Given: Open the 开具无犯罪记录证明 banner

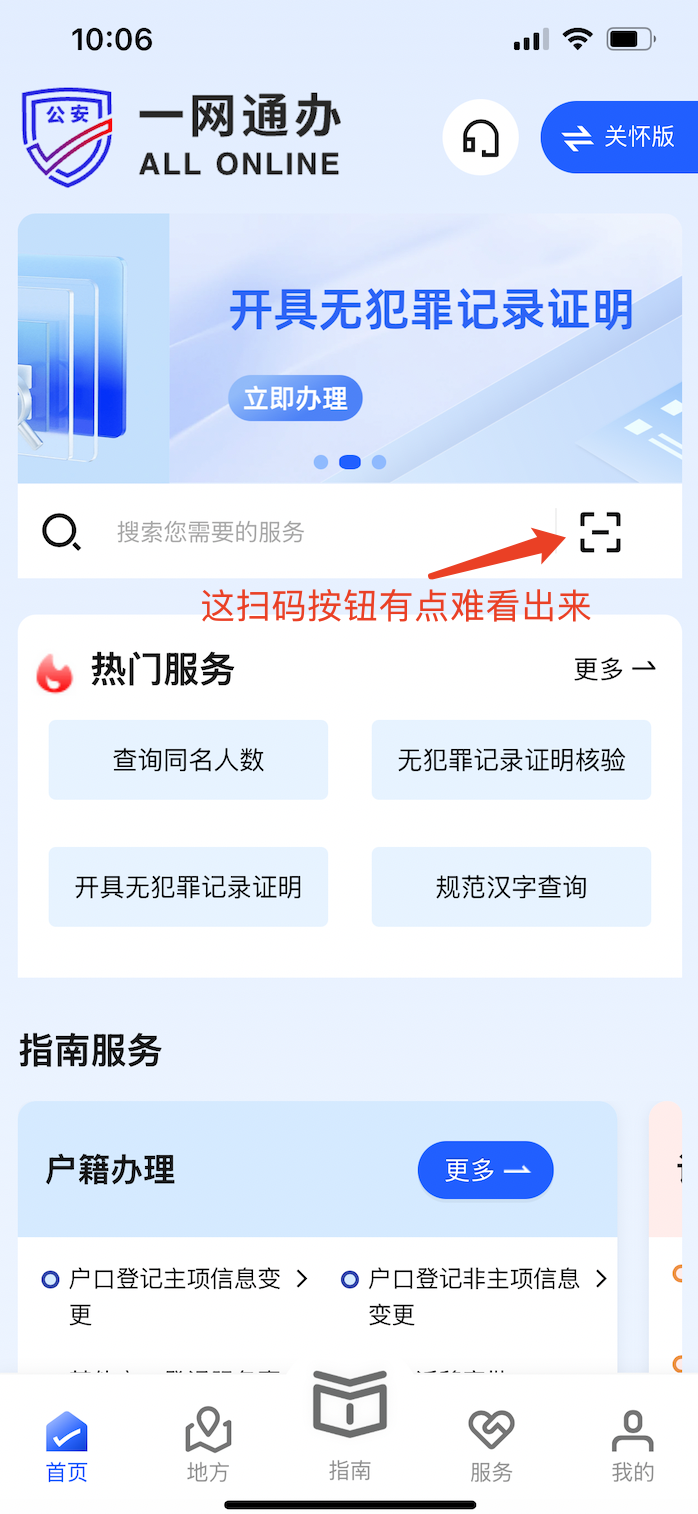Looking at the screenshot, I should tap(430, 312).
